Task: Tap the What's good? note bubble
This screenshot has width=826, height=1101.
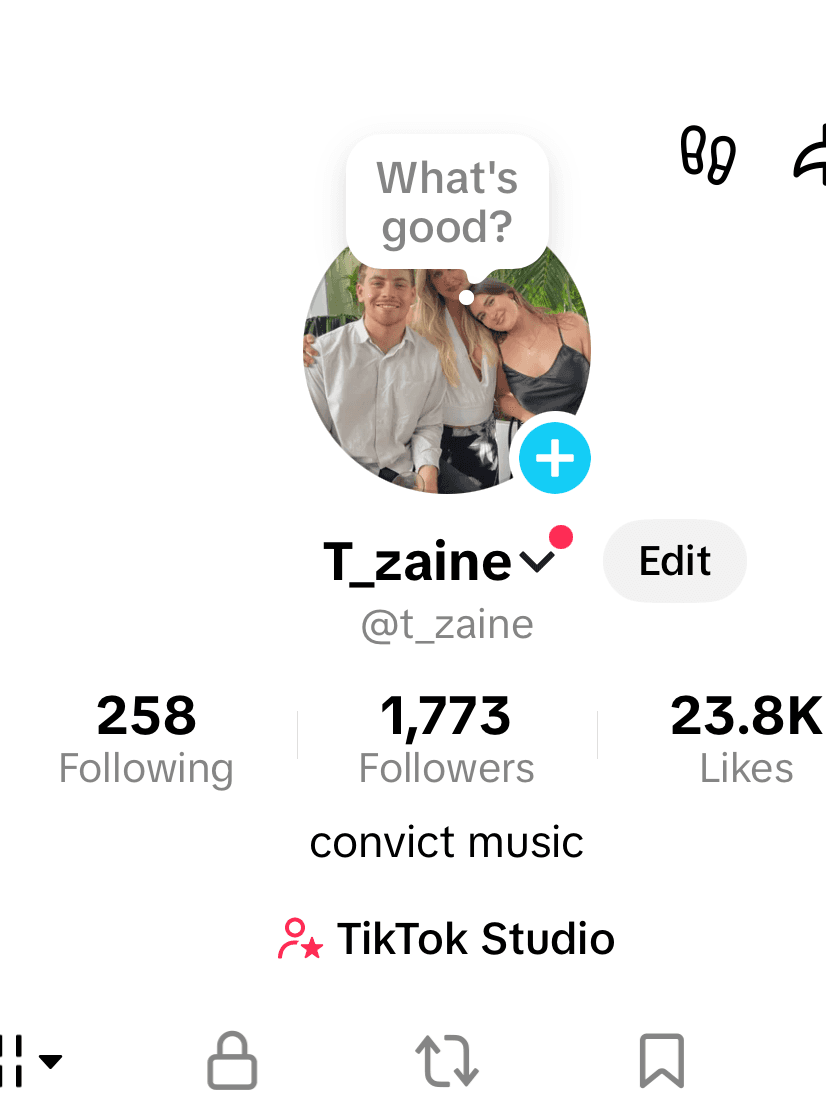Action: click(x=447, y=203)
